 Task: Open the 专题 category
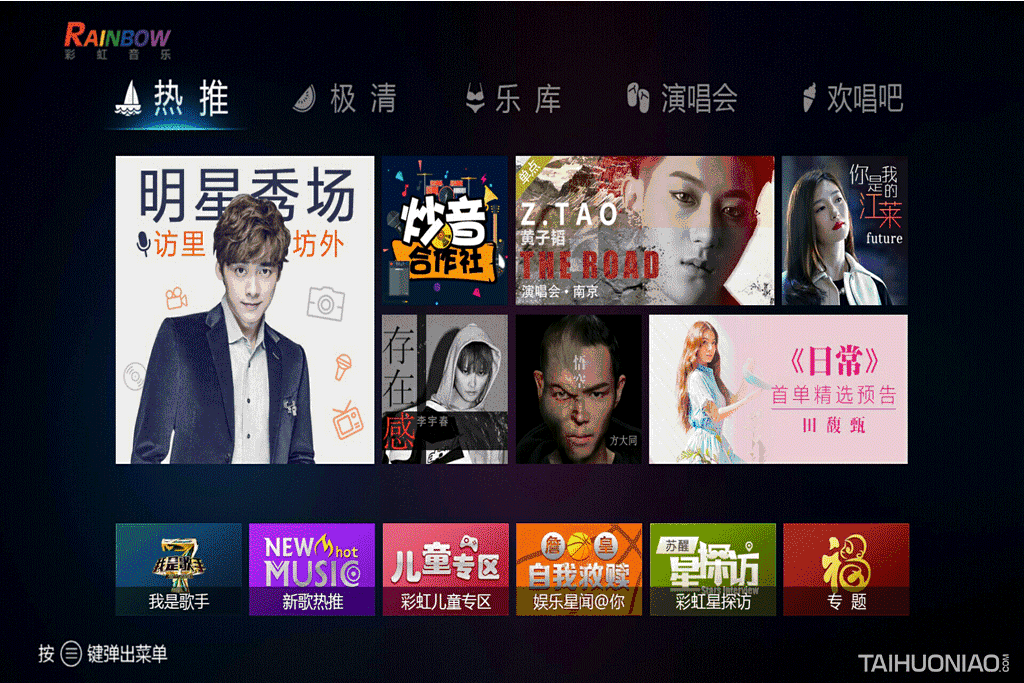(846, 569)
